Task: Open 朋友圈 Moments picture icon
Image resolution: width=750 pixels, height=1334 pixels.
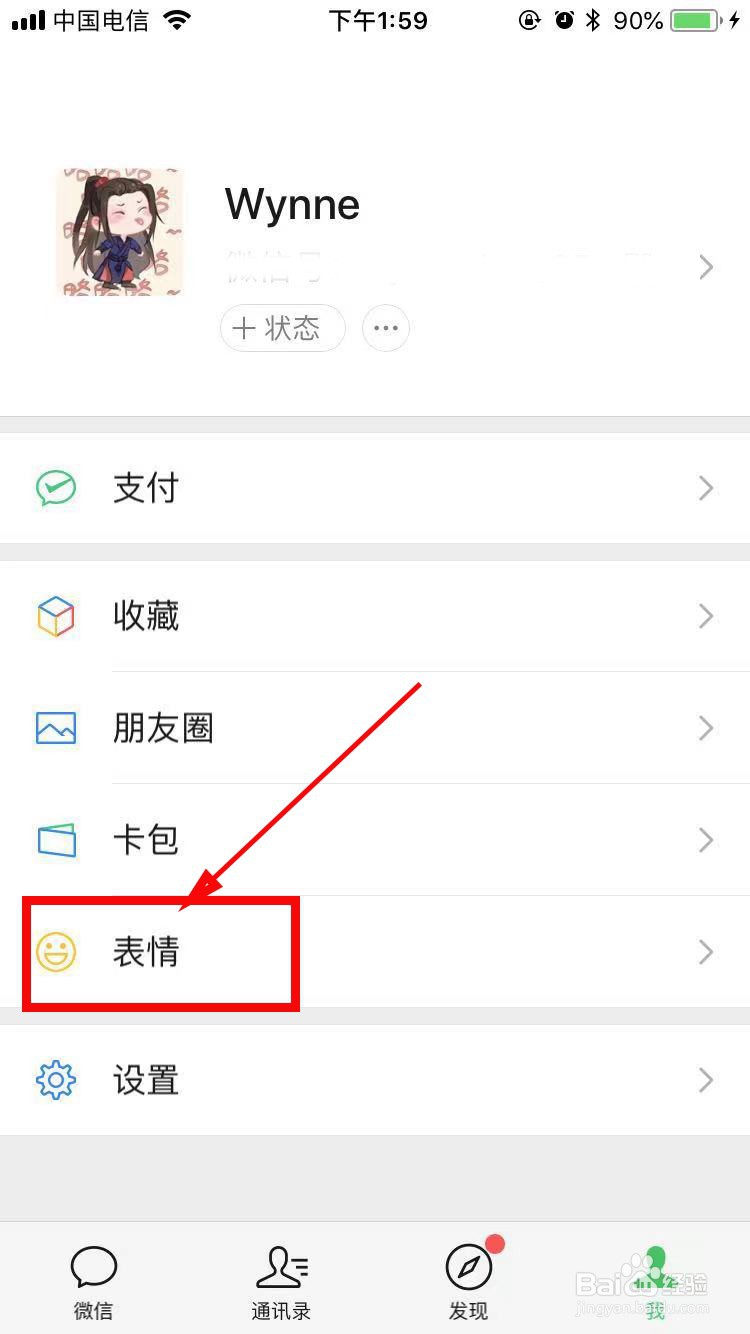Action: pyautogui.click(x=57, y=728)
